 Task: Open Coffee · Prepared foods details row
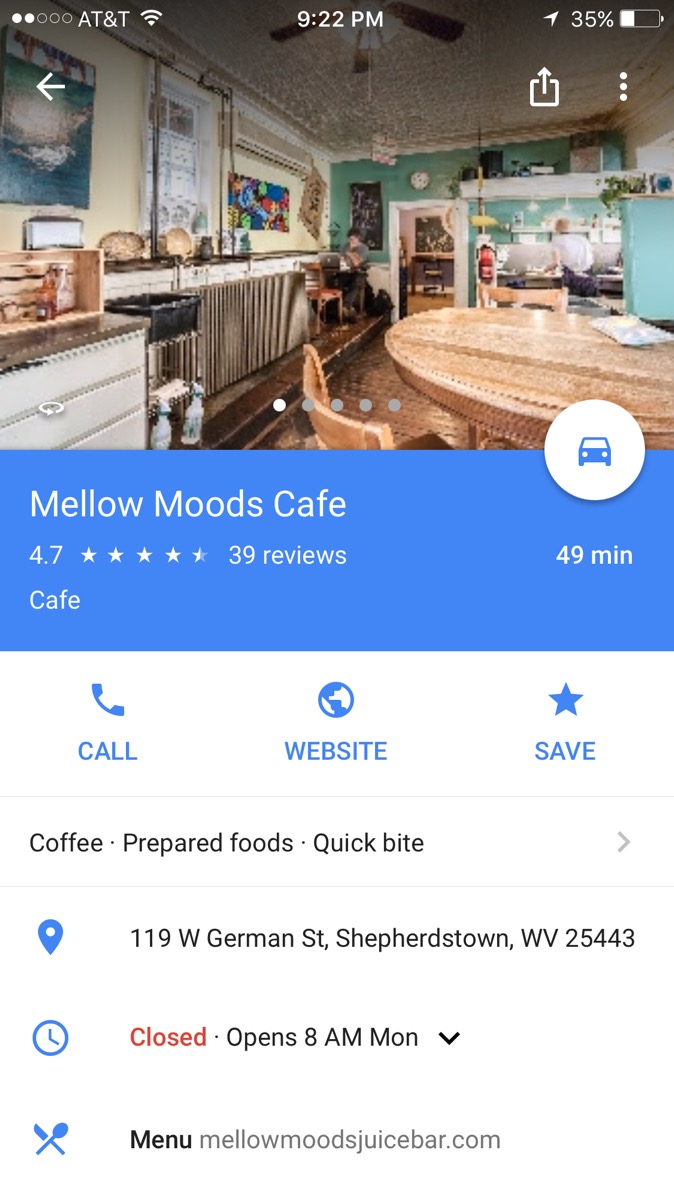pyautogui.click(x=336, y=843)
